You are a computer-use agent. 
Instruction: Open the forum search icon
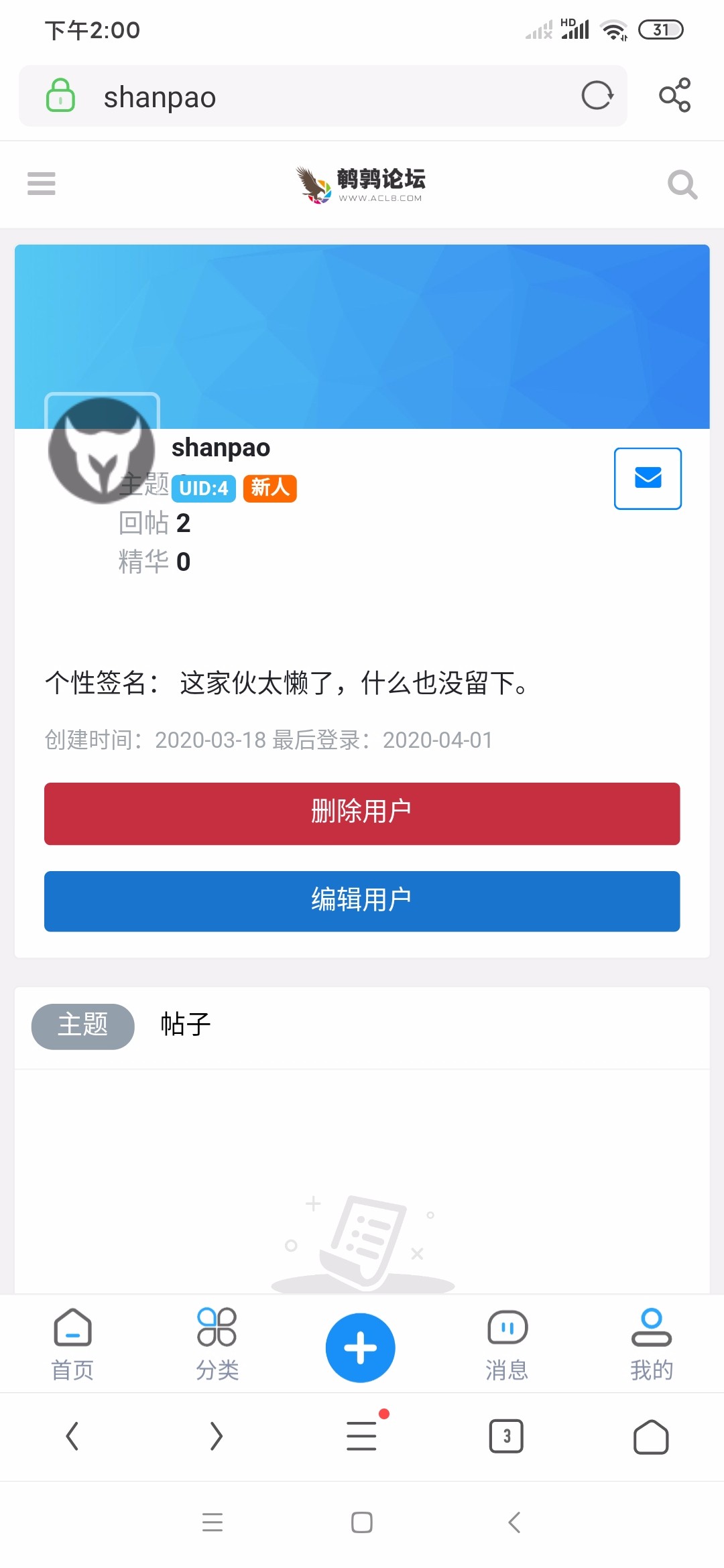click(x=682, y=184)
